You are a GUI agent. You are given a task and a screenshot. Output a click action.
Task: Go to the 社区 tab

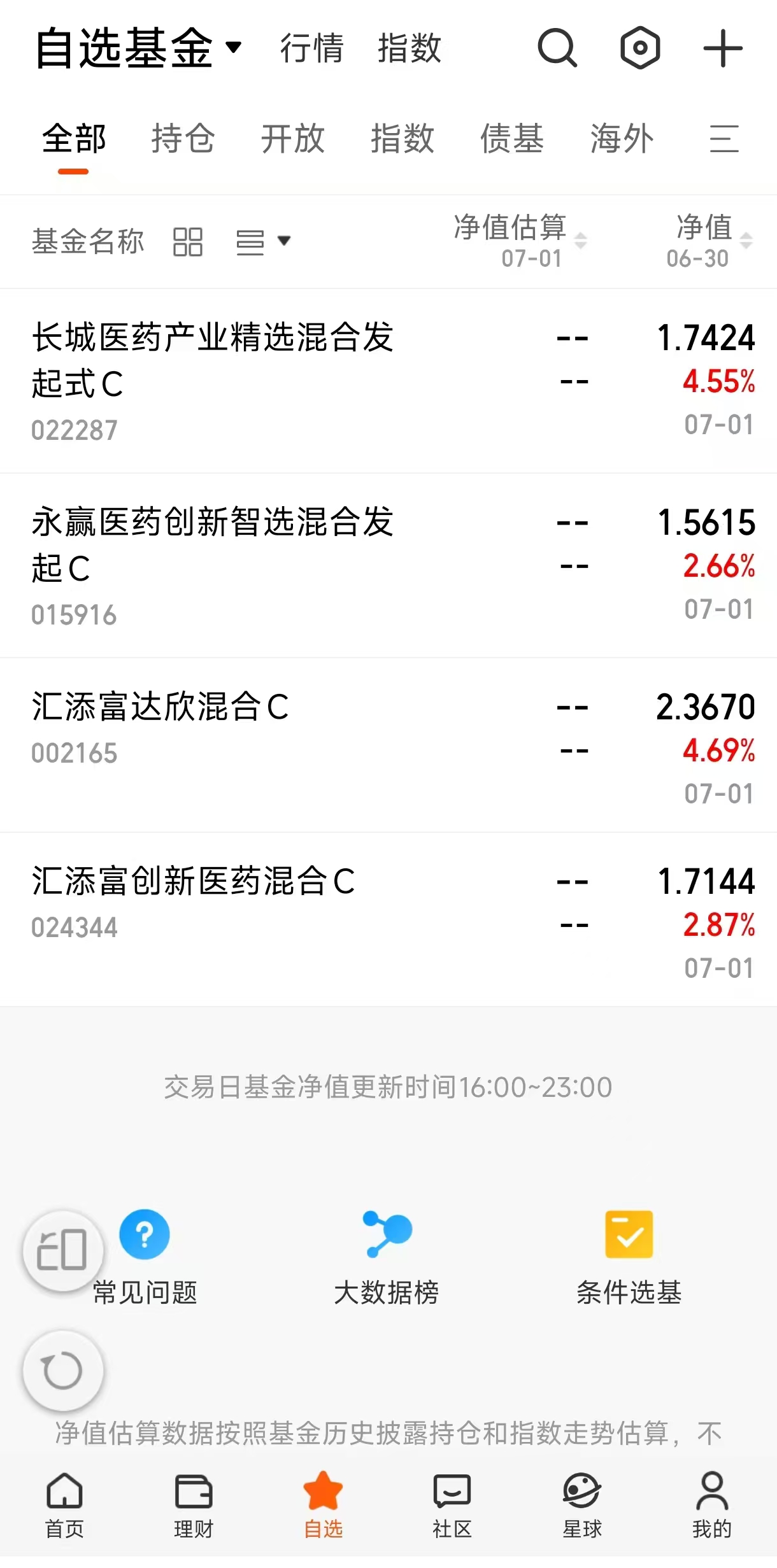tap(452, 1506)
